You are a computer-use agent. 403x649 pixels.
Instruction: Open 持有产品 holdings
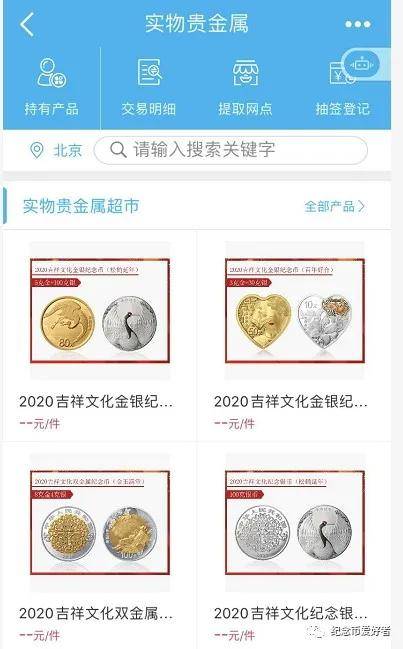click(51, 88)
